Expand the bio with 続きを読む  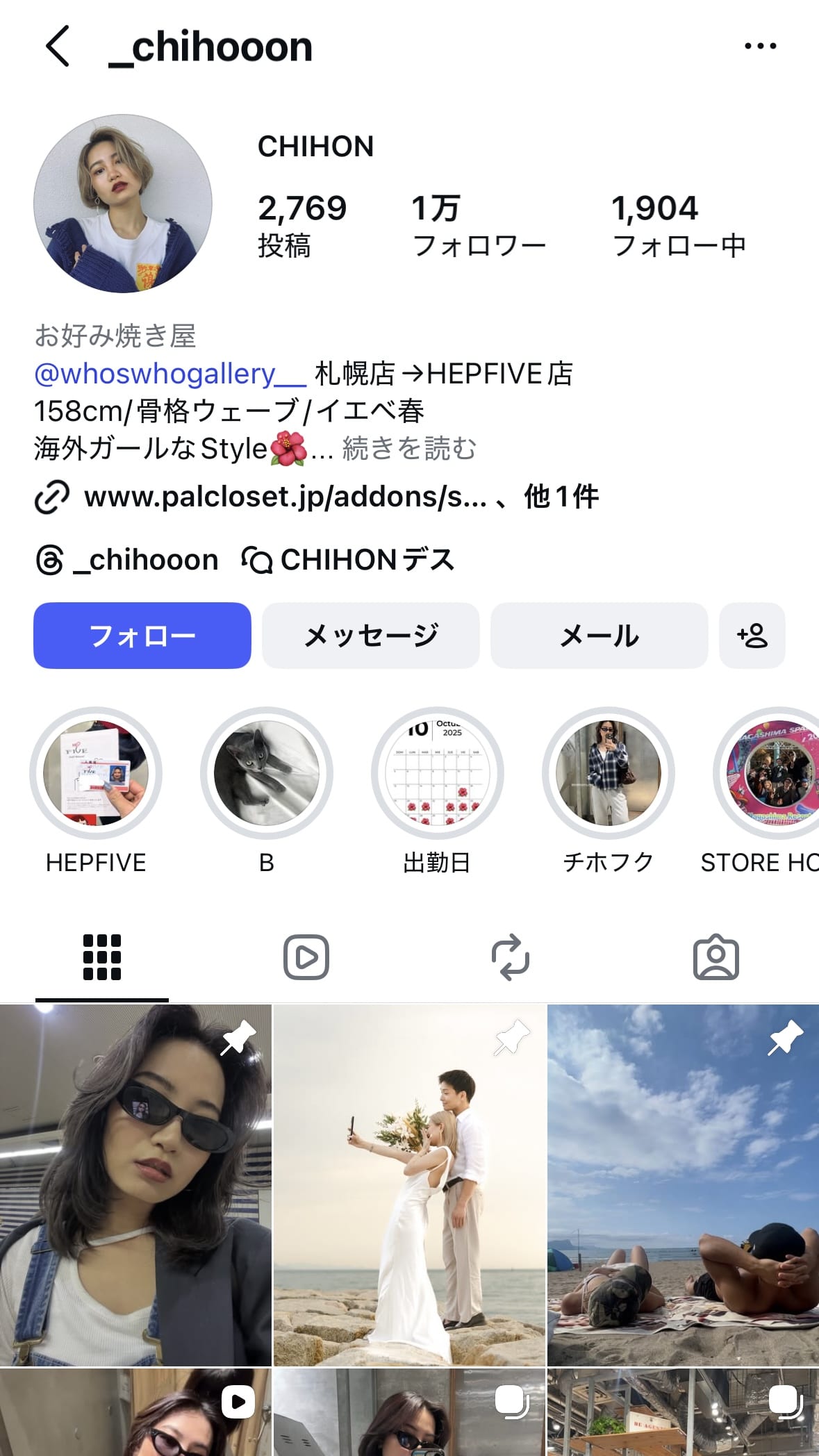409,449
